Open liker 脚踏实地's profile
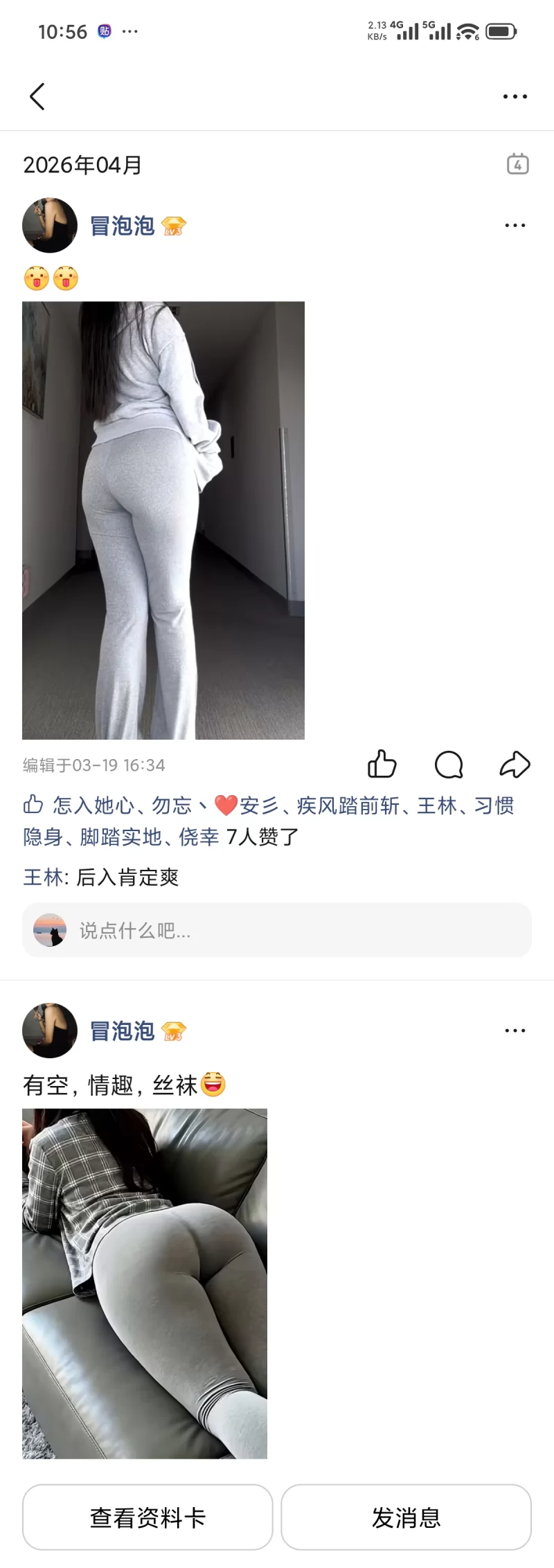Viewport: 554px width, 1568px height. click(x=120, y=837)
